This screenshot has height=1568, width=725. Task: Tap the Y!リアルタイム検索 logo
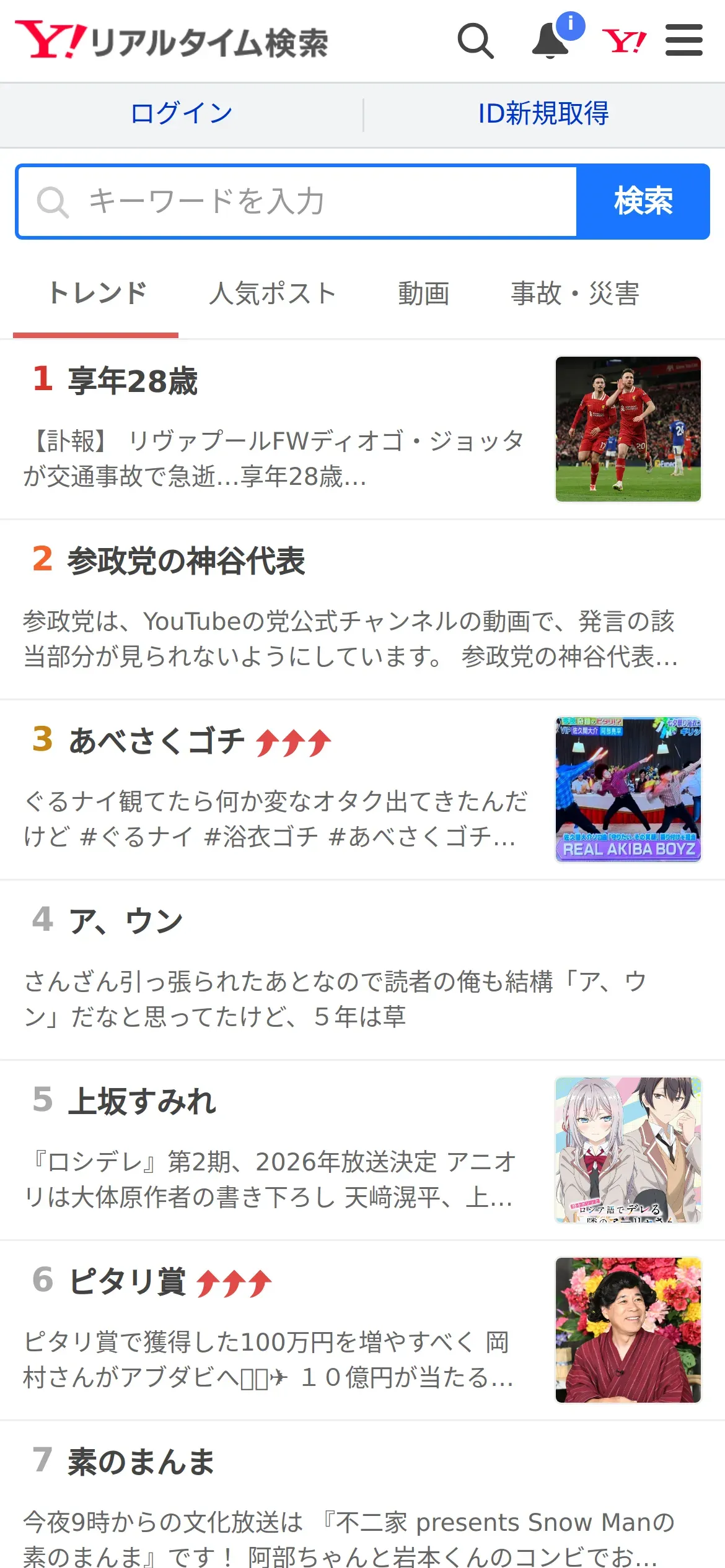[172, 41]
